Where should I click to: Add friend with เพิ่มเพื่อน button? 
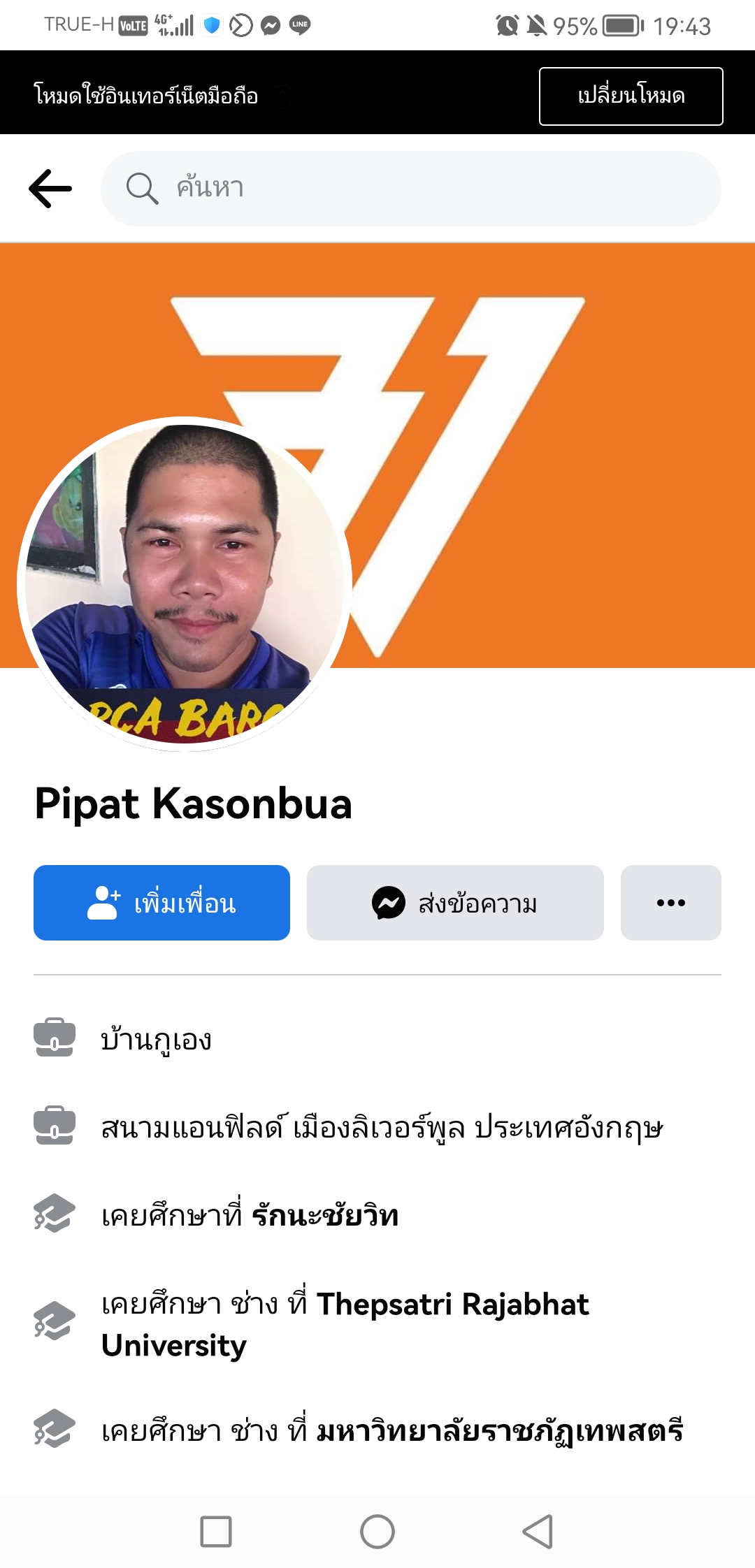[x=161, y=903]
